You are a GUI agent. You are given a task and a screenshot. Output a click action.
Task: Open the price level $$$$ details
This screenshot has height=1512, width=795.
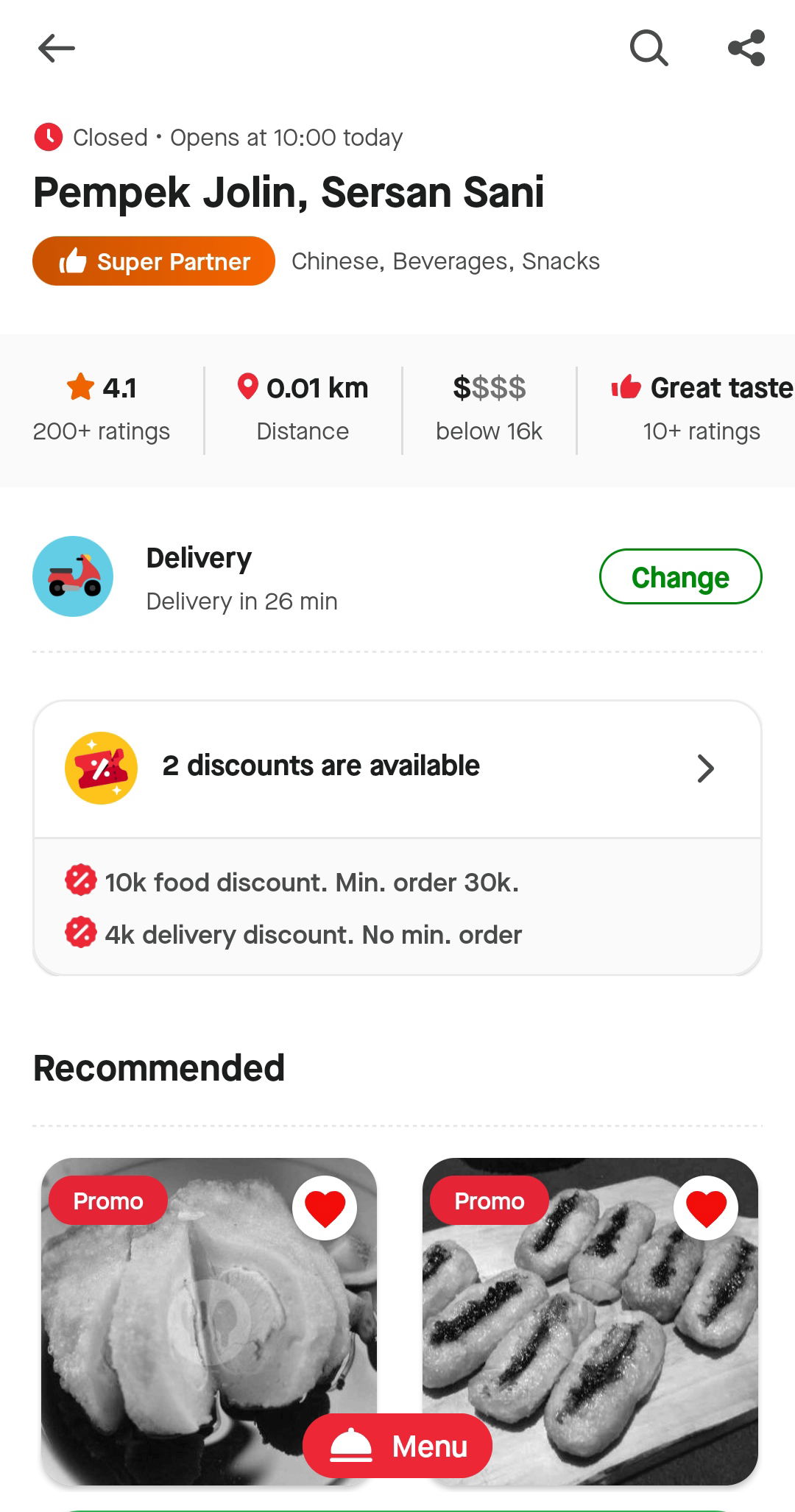490,386
